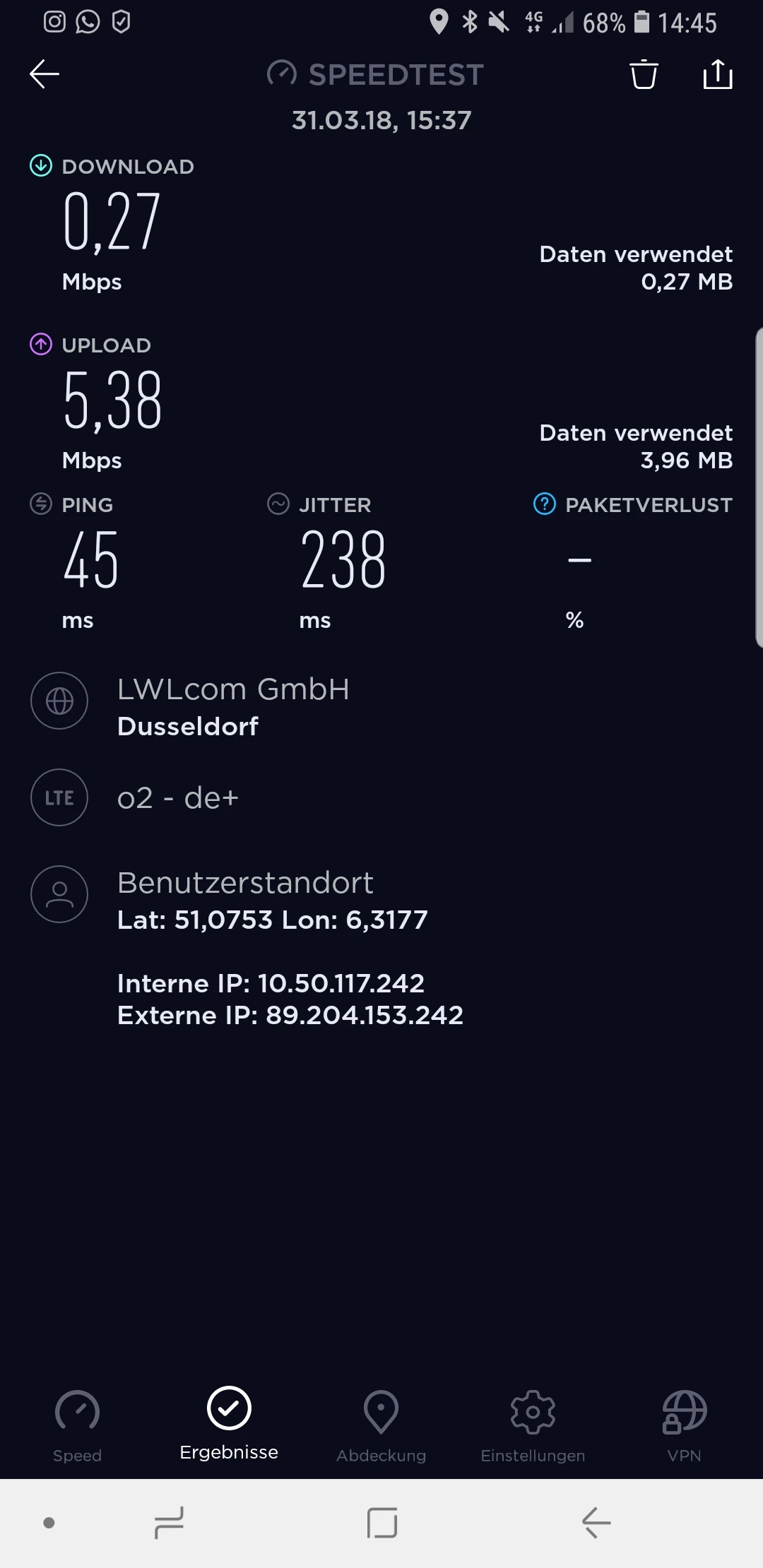The image size is (763, 1568).
Task: Open the packet loss help icon
Action: [x=545, y=504]
